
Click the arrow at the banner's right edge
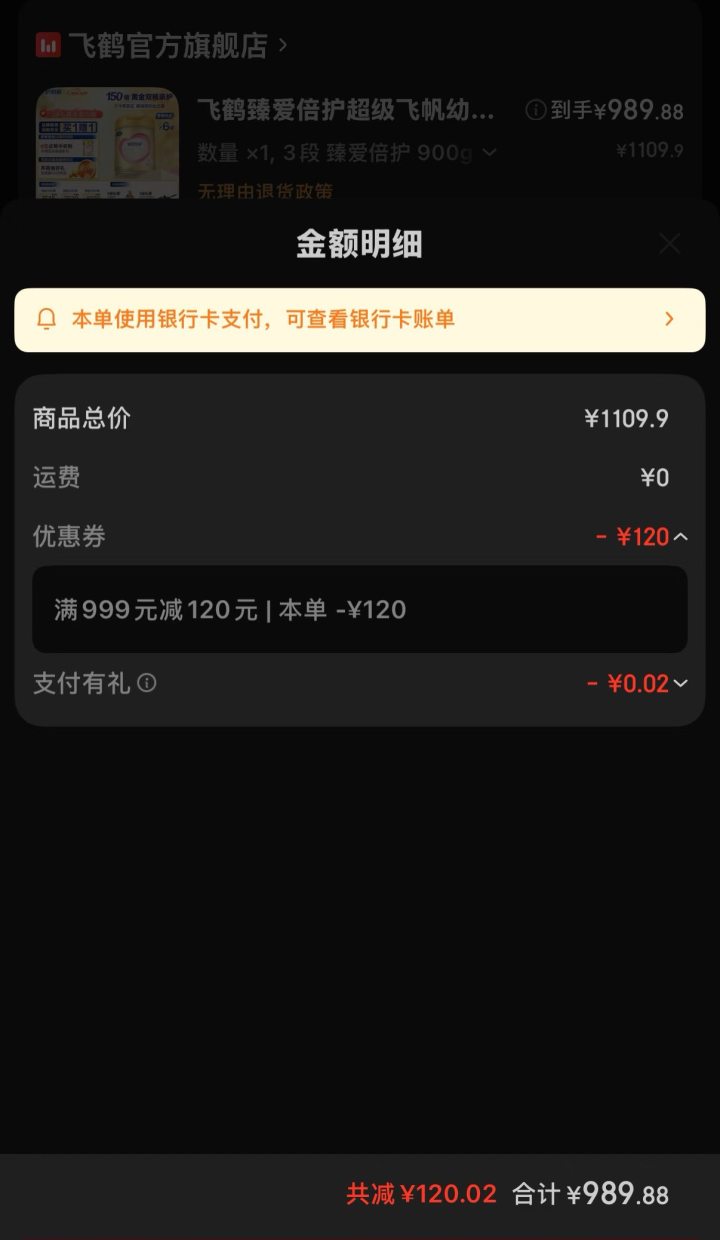pos(669,320)
